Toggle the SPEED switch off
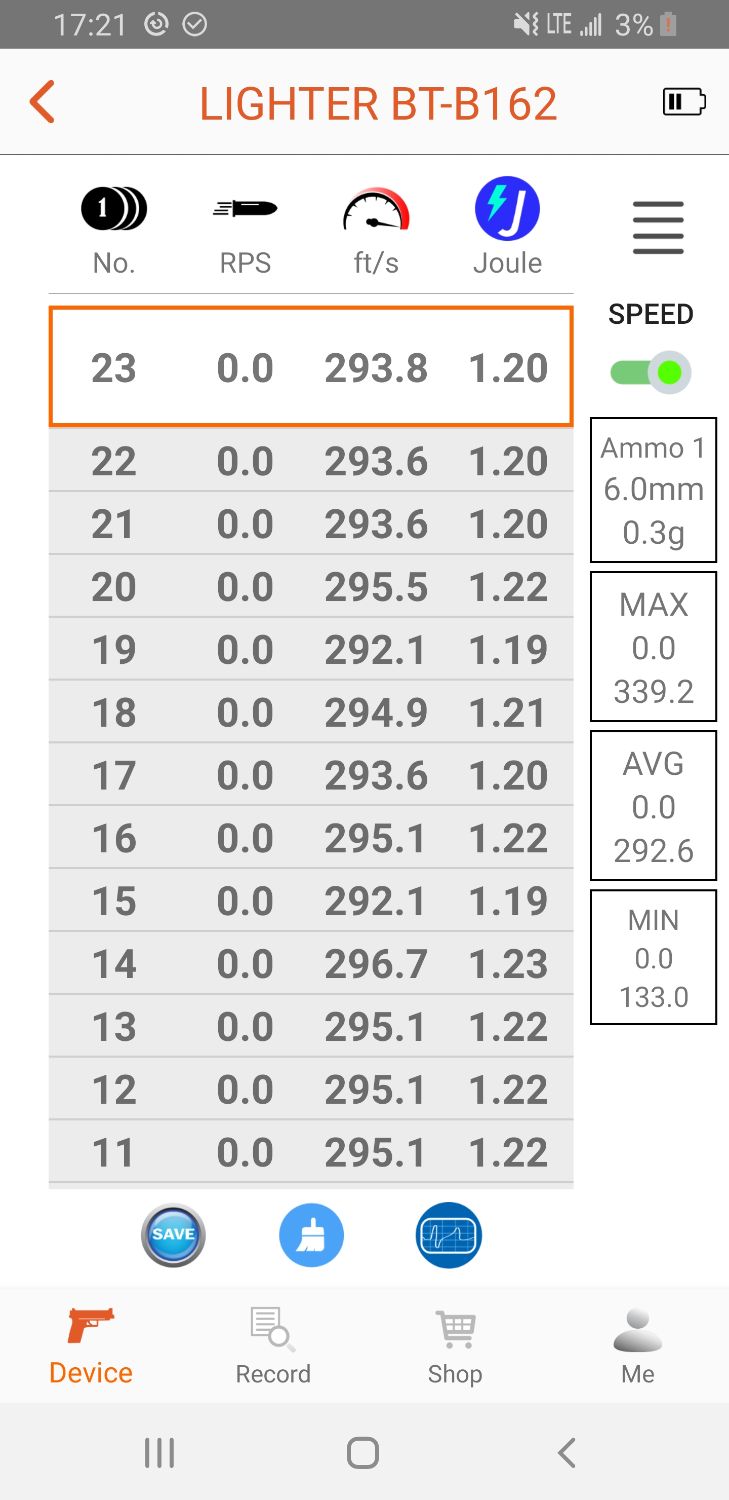Screen dimensions: 729x1500 tap(651, 373)
